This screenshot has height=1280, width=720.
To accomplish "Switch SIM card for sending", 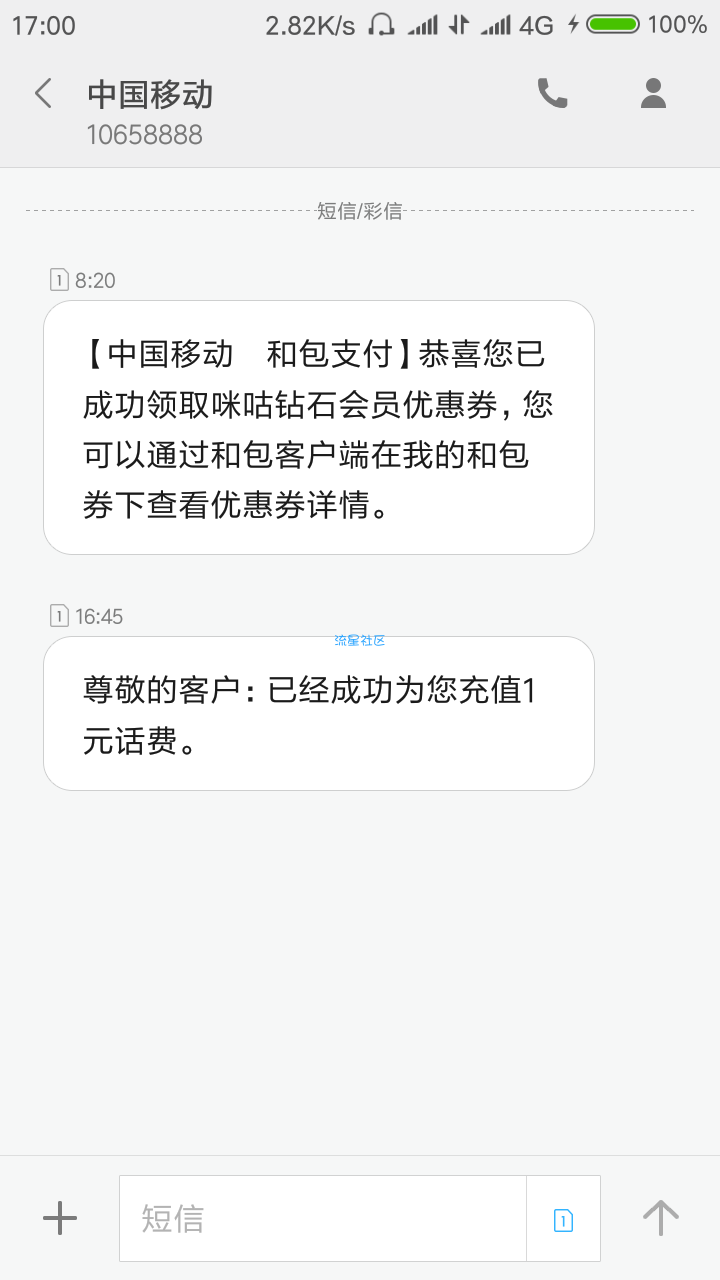I will tap(564, 1219).
